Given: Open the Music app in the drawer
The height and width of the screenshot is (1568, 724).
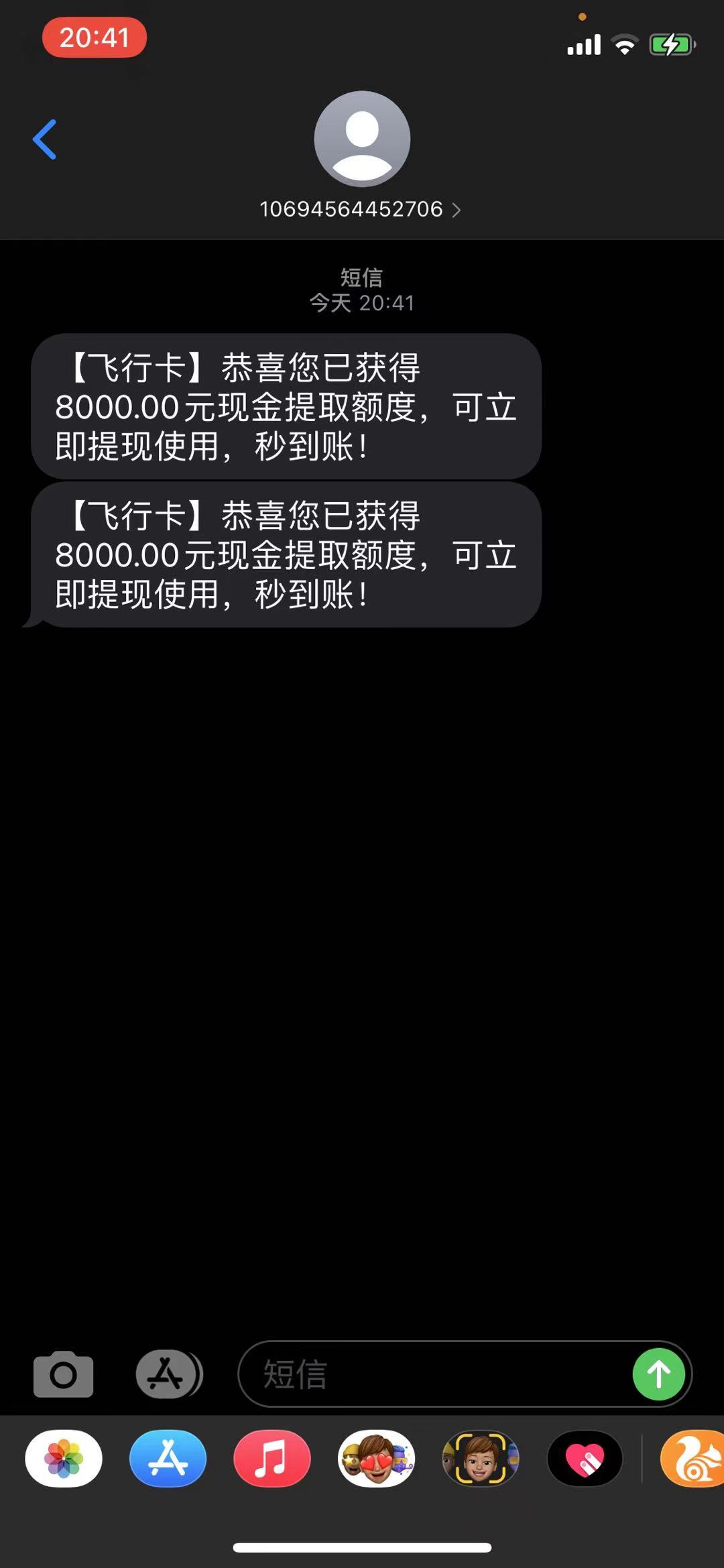Looking at the screenshot, I should pyautogui.click(x=272, y=1459).
